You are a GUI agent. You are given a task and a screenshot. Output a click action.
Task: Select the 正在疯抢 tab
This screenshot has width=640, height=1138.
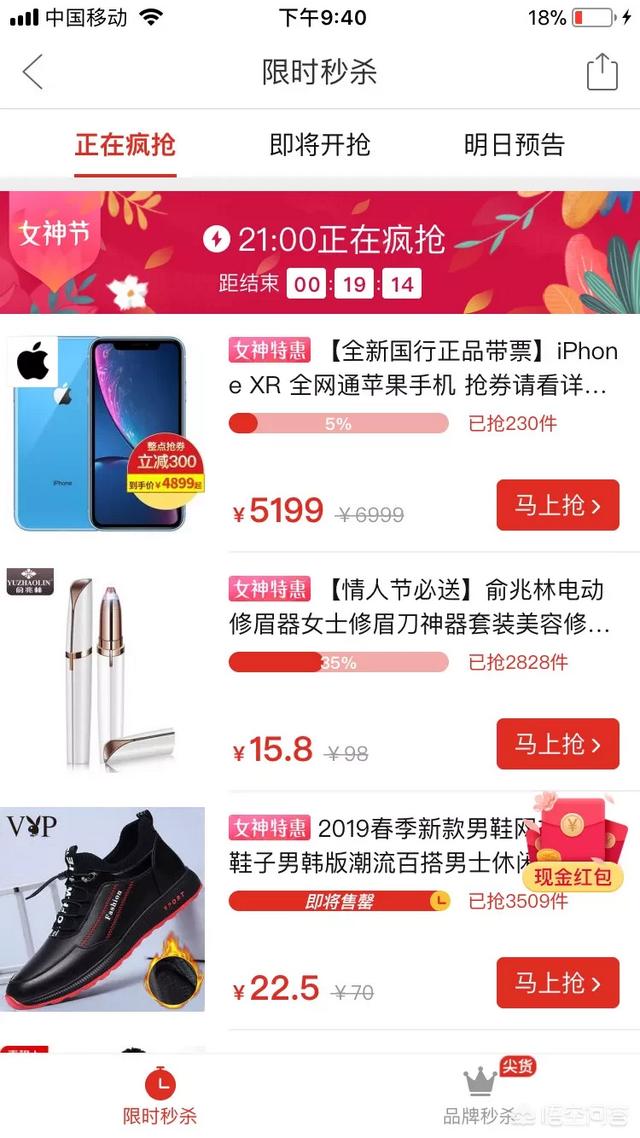[x=125, y=144]
